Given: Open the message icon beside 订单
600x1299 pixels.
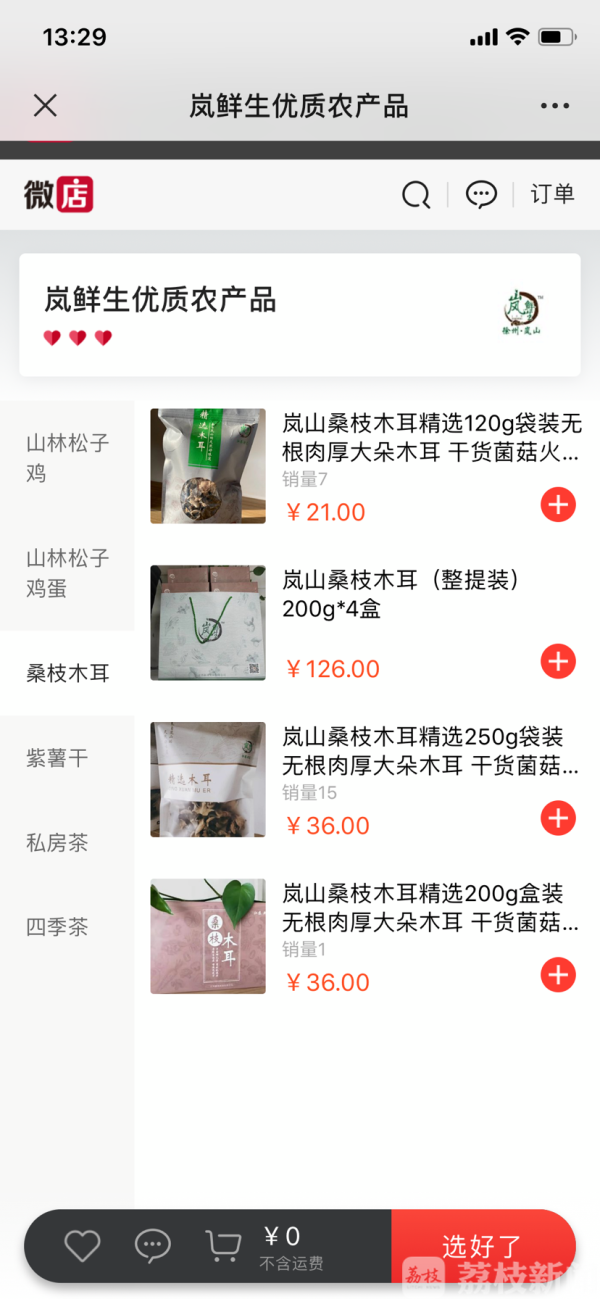Looking at the screenshot, I should click(x=481, y=194).
